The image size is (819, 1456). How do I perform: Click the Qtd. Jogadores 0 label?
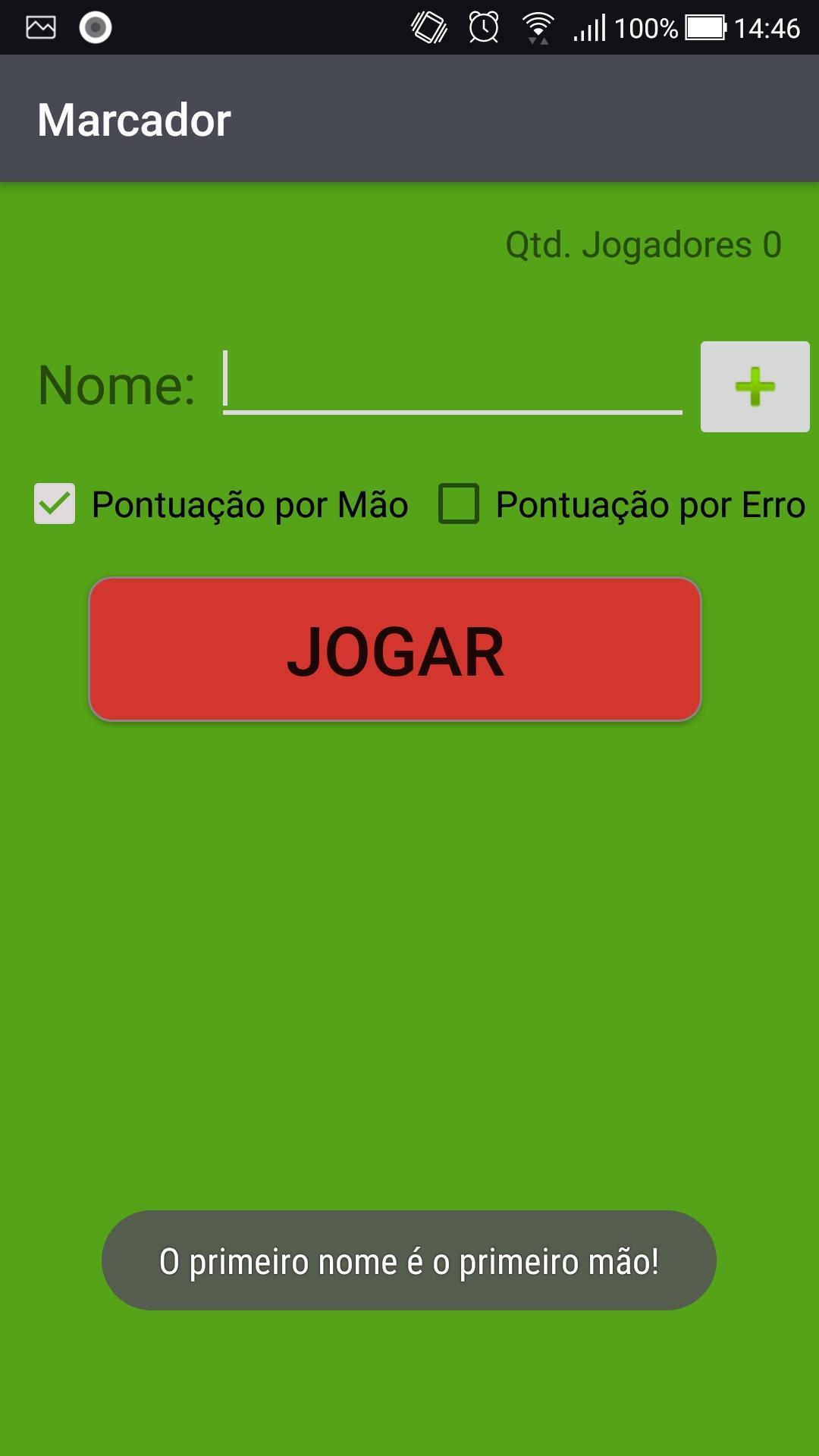coord(643,243)
